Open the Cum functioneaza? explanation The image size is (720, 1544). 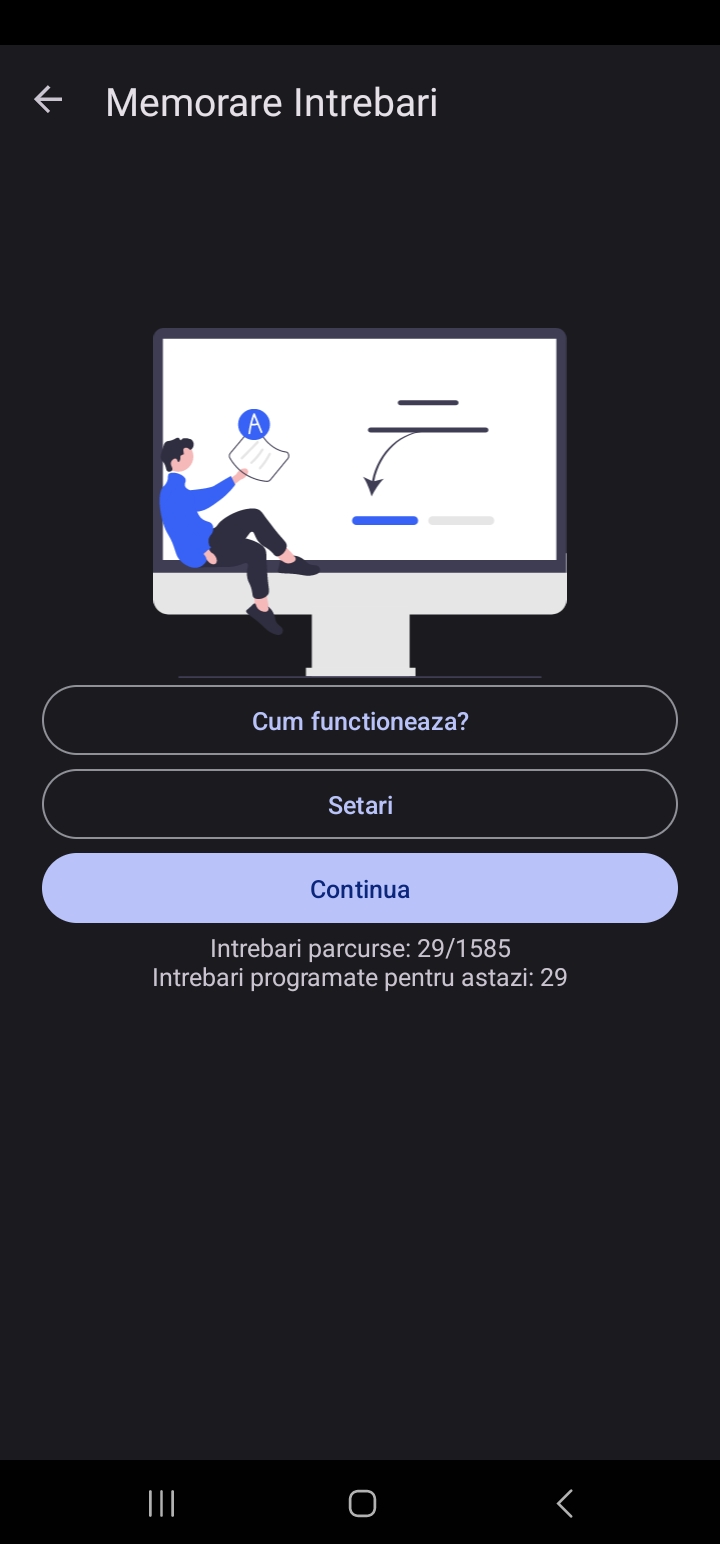(x=360, y=720)
